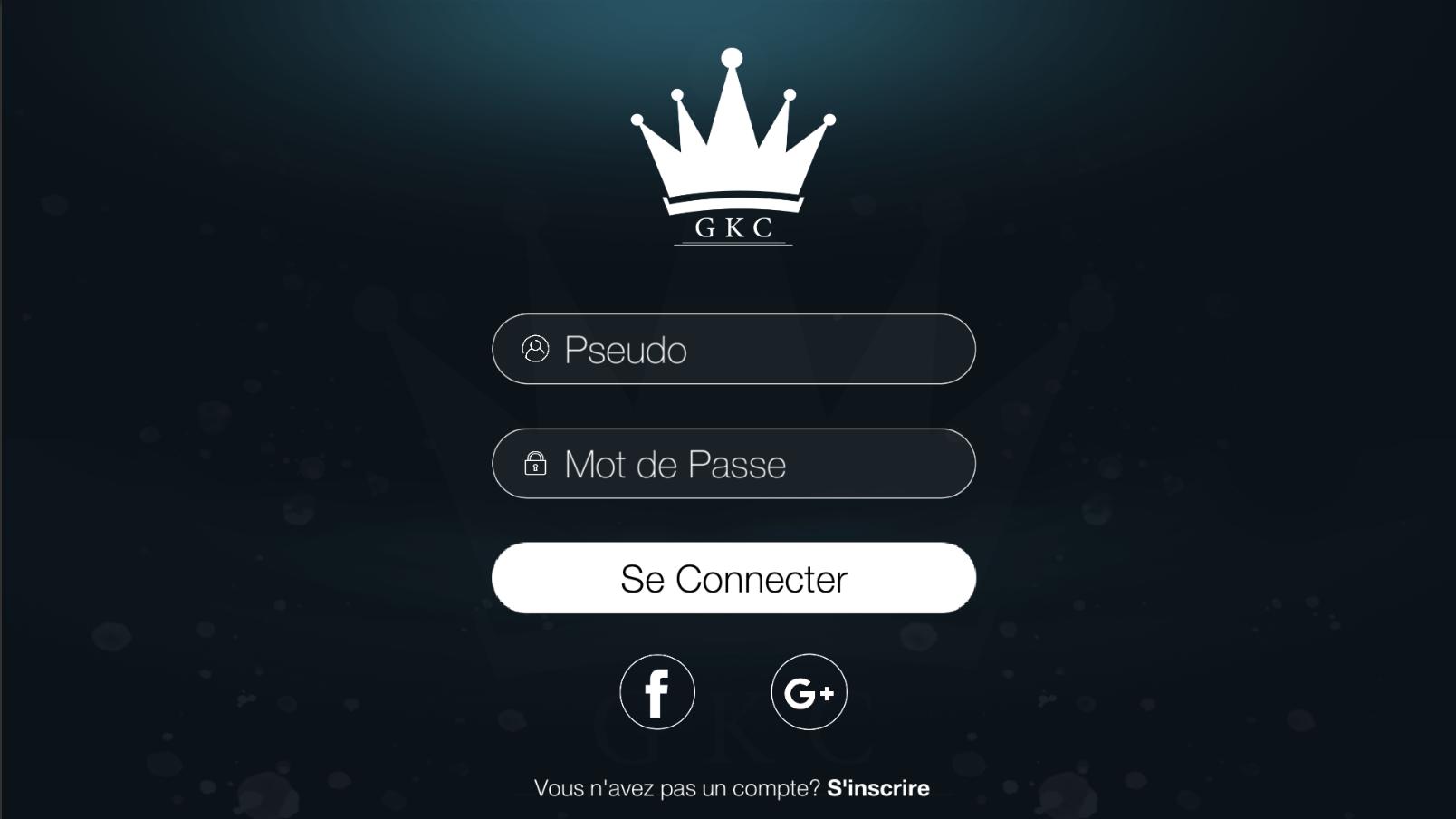Viewport: 1456px width, 819px height.
Task: Focus the Mot de Passe field
Action: pos(733,464)
